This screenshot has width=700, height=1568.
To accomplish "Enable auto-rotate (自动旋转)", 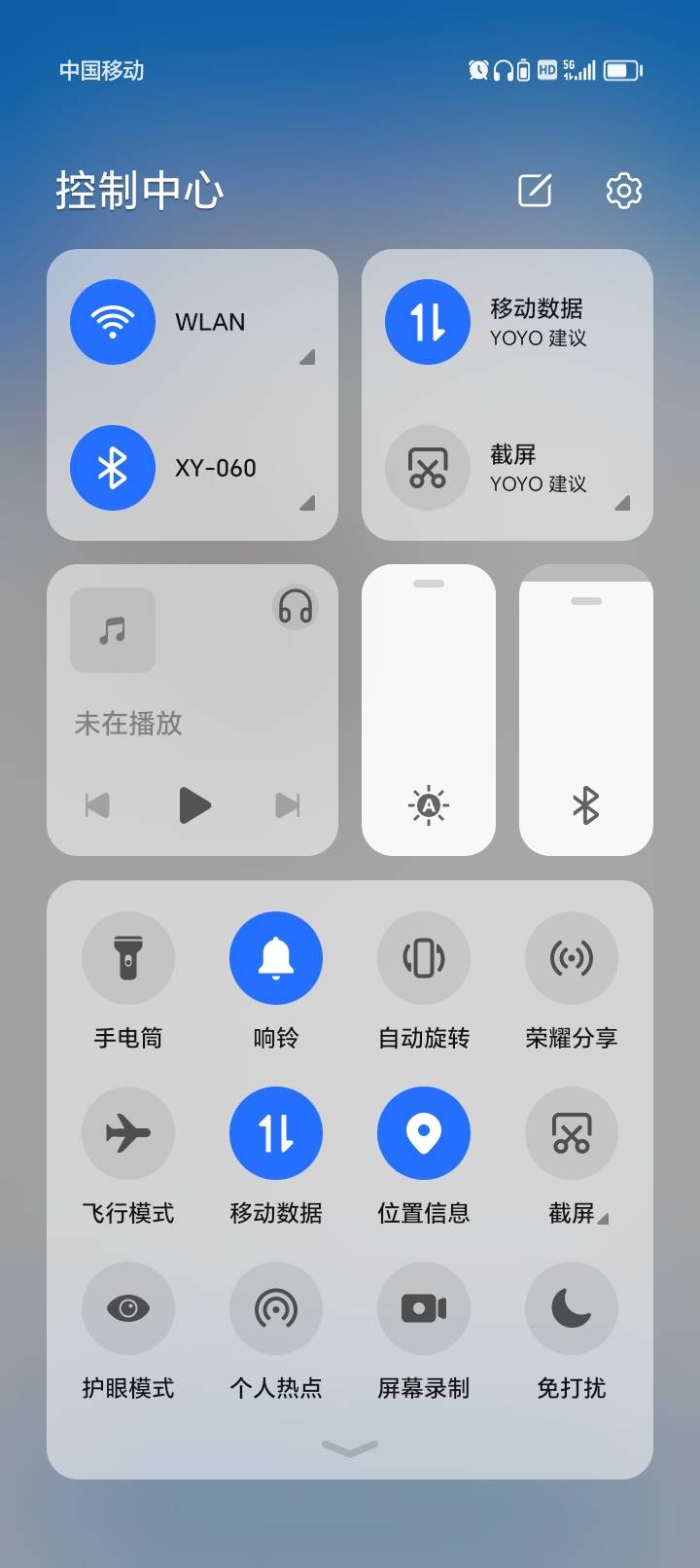I will coord(424,958).
